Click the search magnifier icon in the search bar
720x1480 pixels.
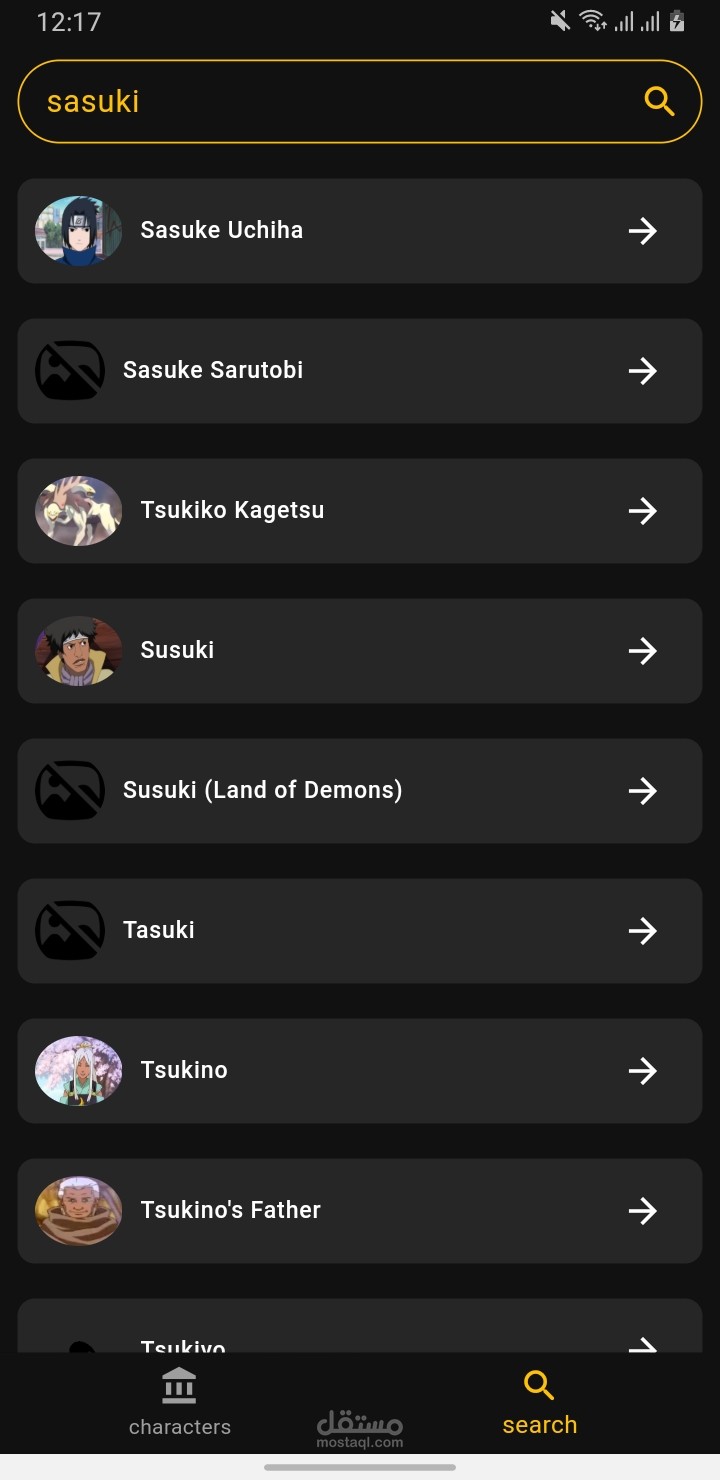[x=658, y=101]
